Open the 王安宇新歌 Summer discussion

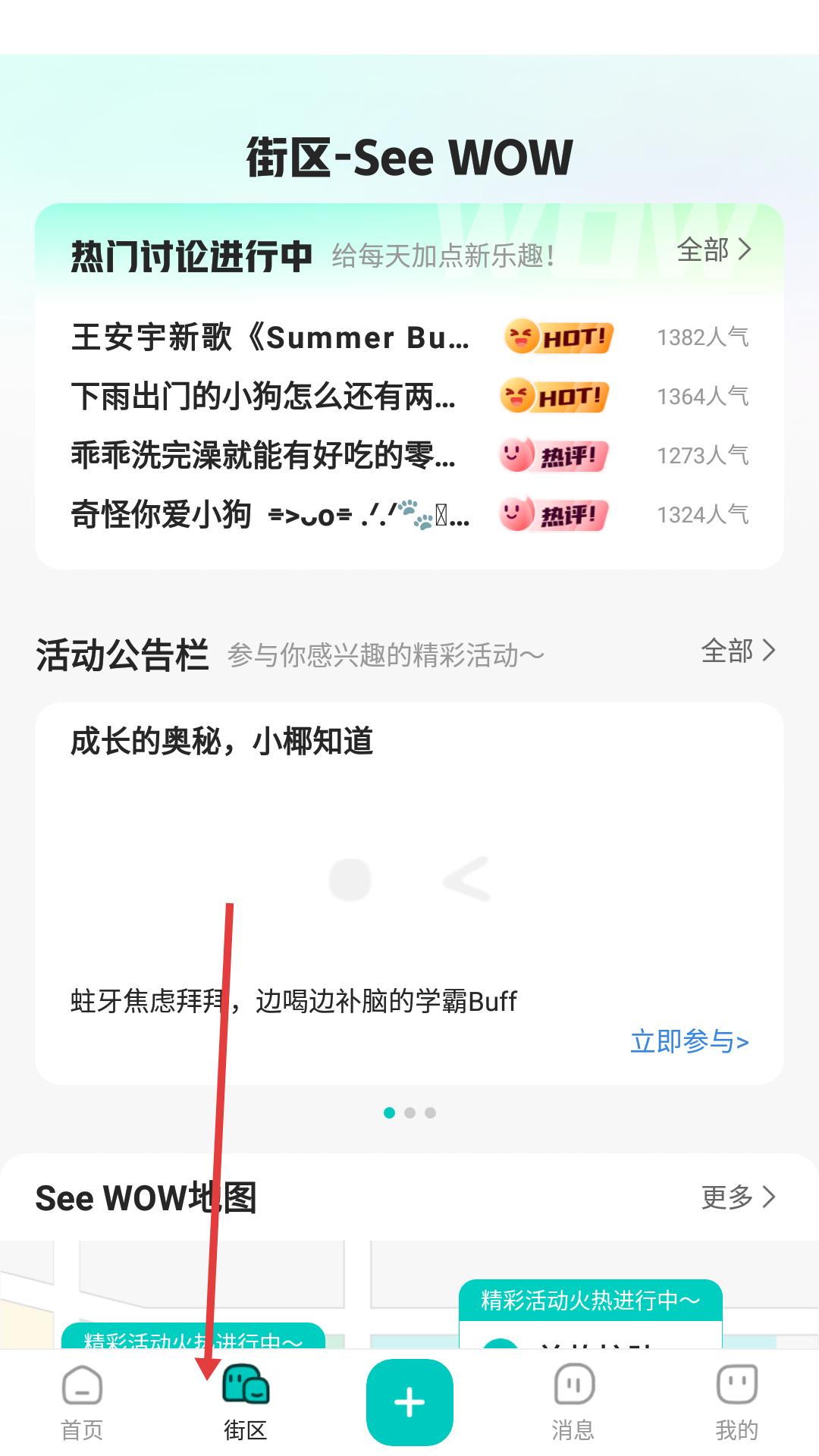(x=409, y=337)
